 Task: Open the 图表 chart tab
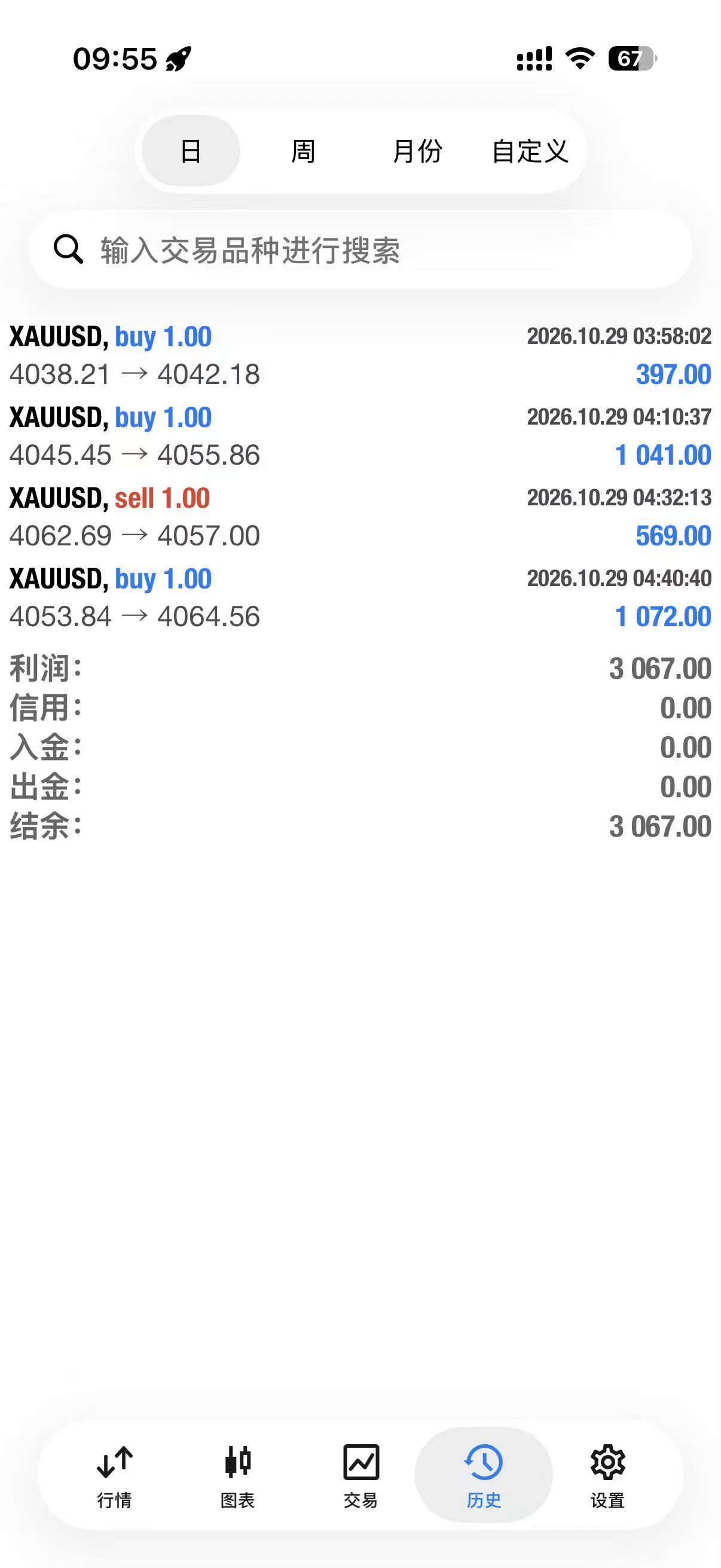[x=237, y=1476]
